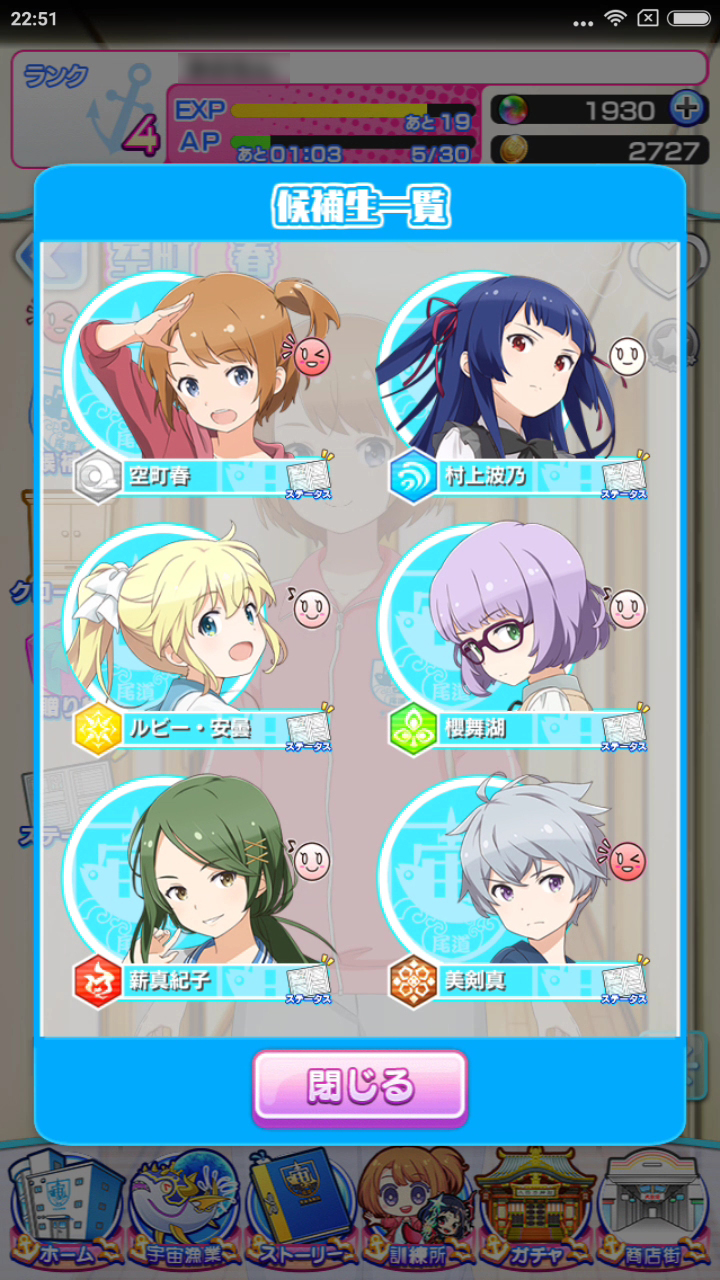
Task: Pick candidate 美剣真
Action: (515, 892)
